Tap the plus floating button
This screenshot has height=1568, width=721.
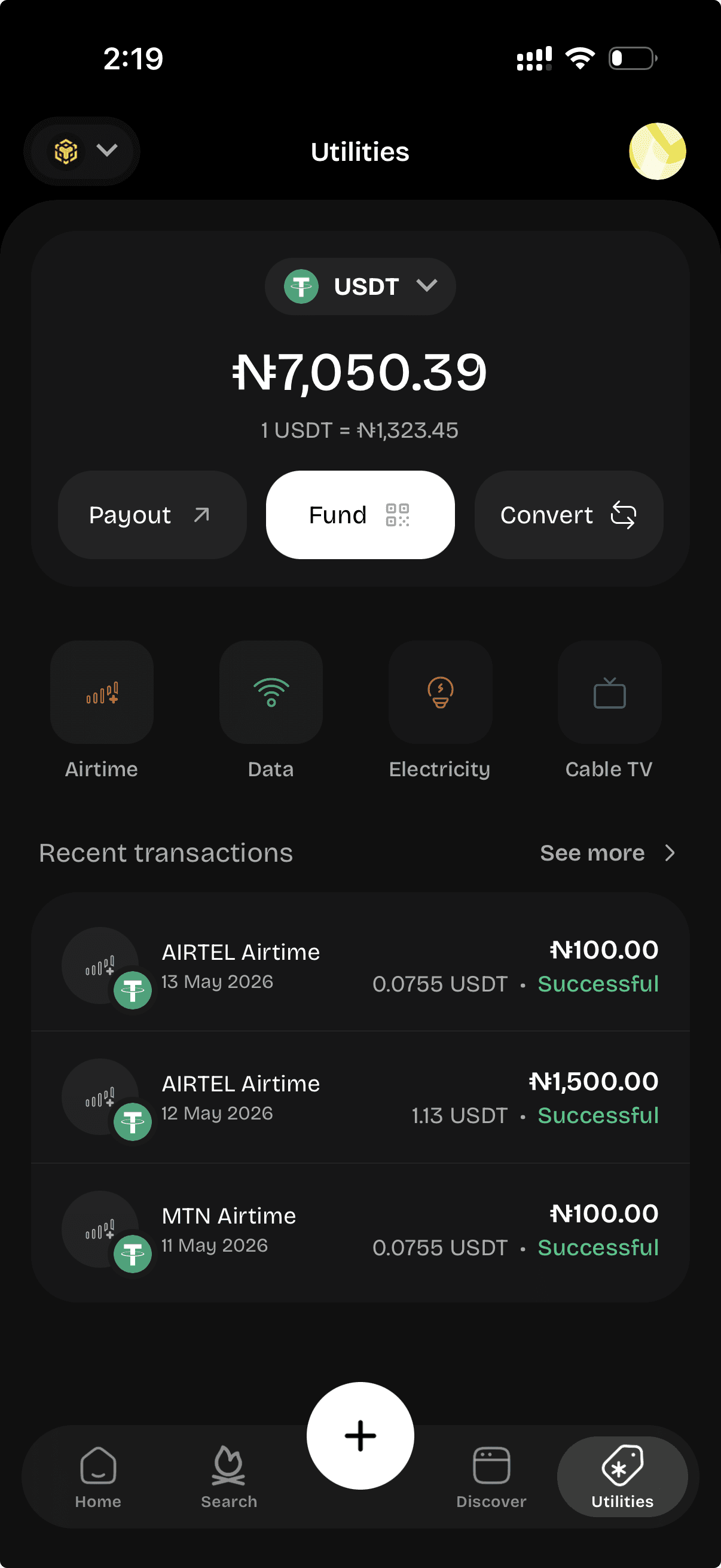tap(360, 1436)
